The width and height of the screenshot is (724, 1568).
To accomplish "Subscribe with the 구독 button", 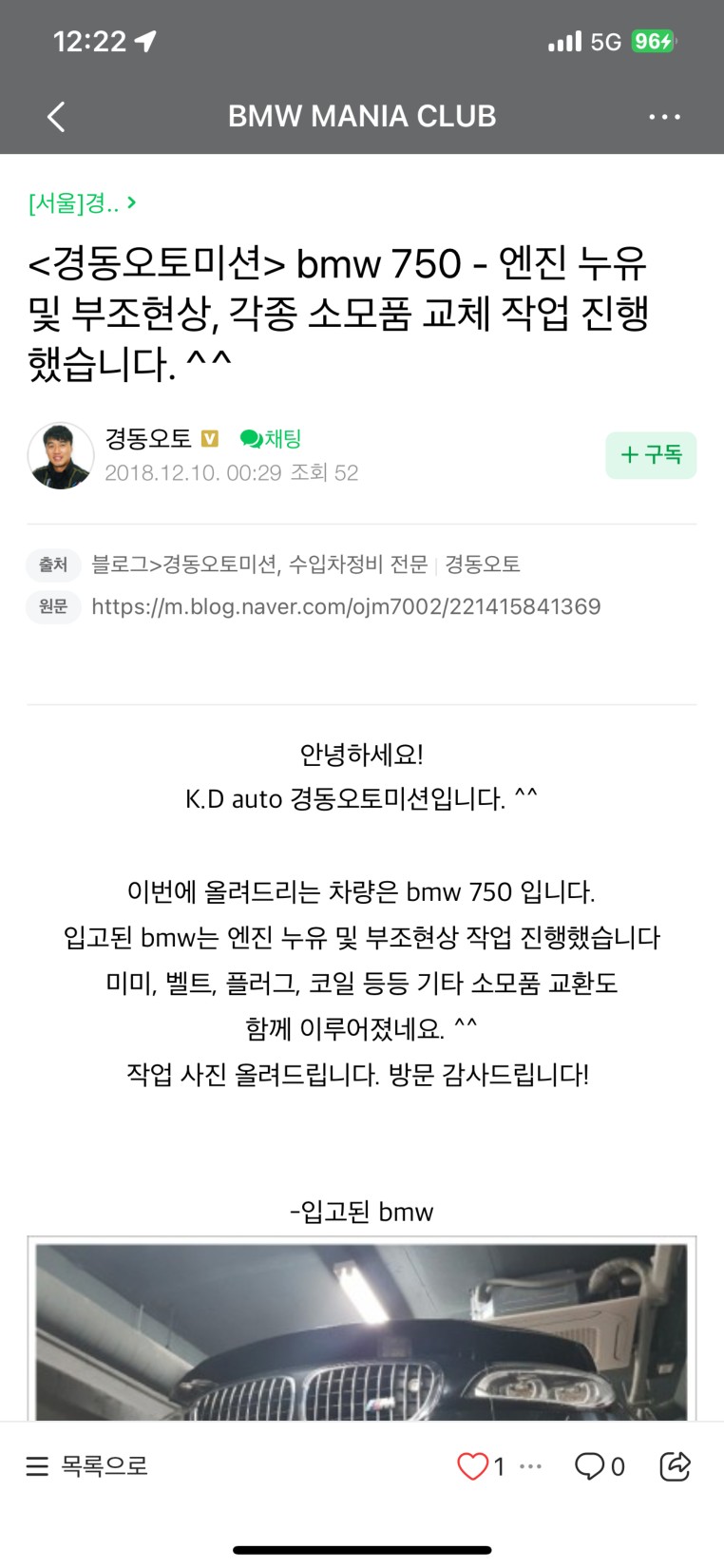I will [651, 455].
